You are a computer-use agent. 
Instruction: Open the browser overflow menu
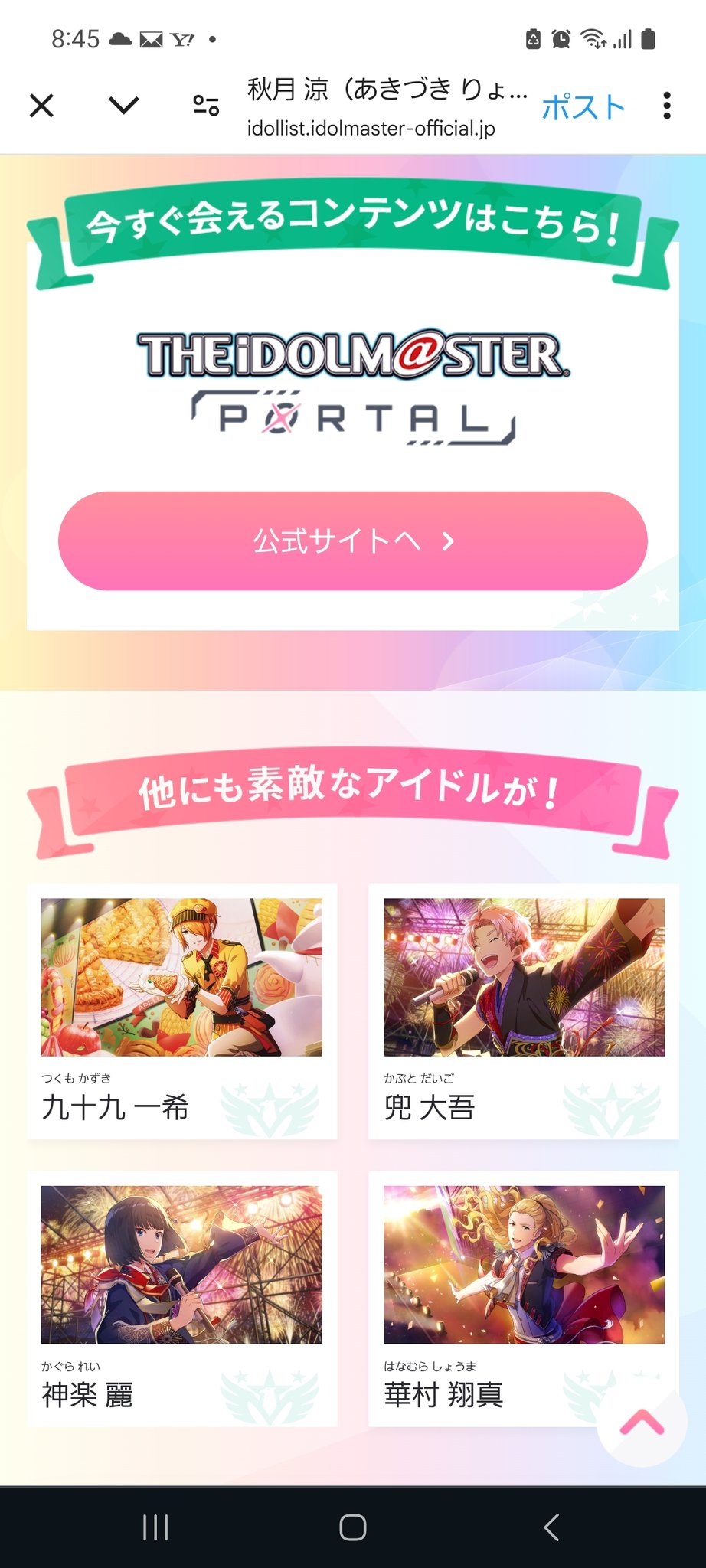pos(667,106)
